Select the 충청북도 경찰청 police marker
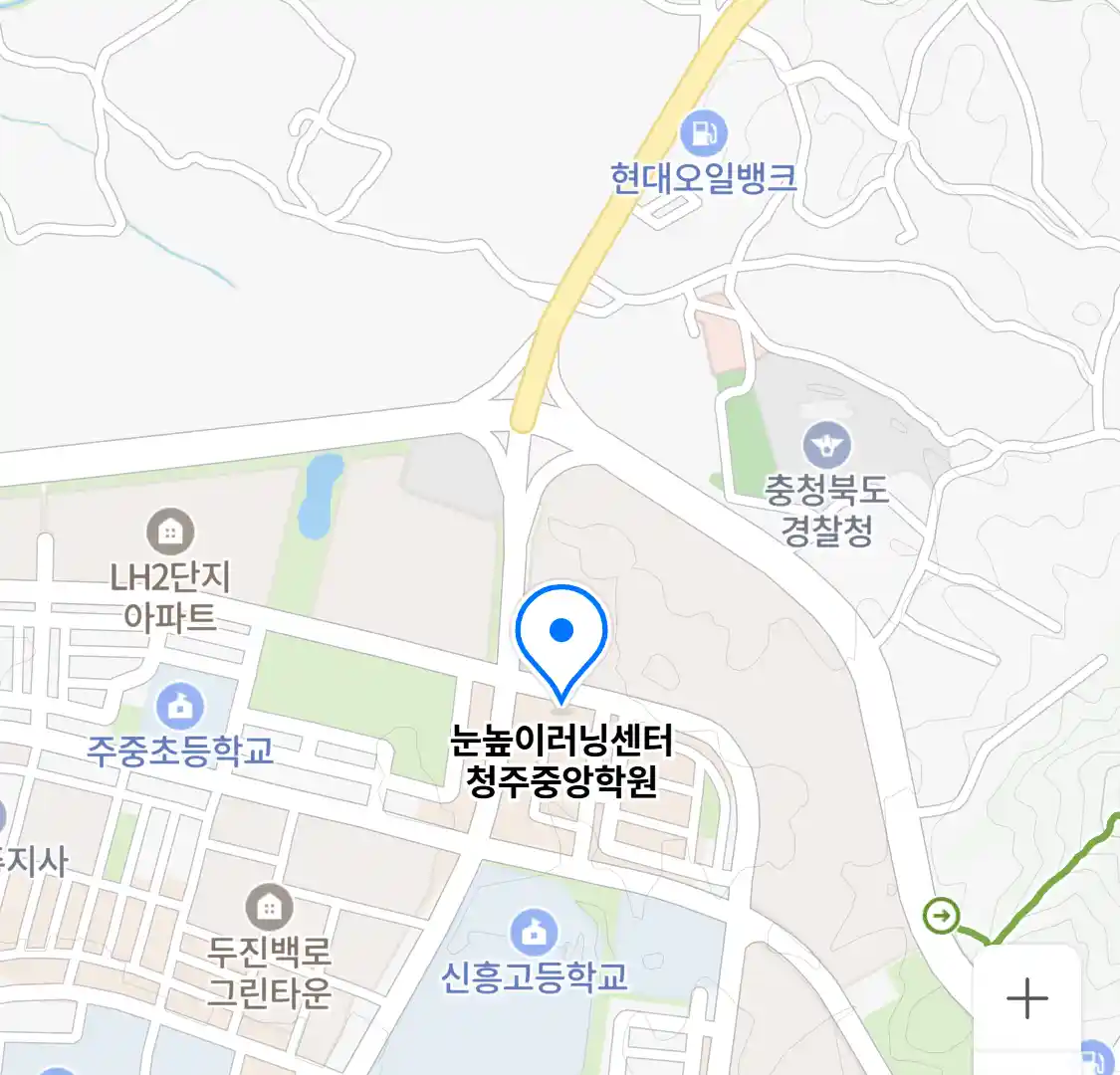The height and width of the screenshot is (1075, 1120). point(828,447)
